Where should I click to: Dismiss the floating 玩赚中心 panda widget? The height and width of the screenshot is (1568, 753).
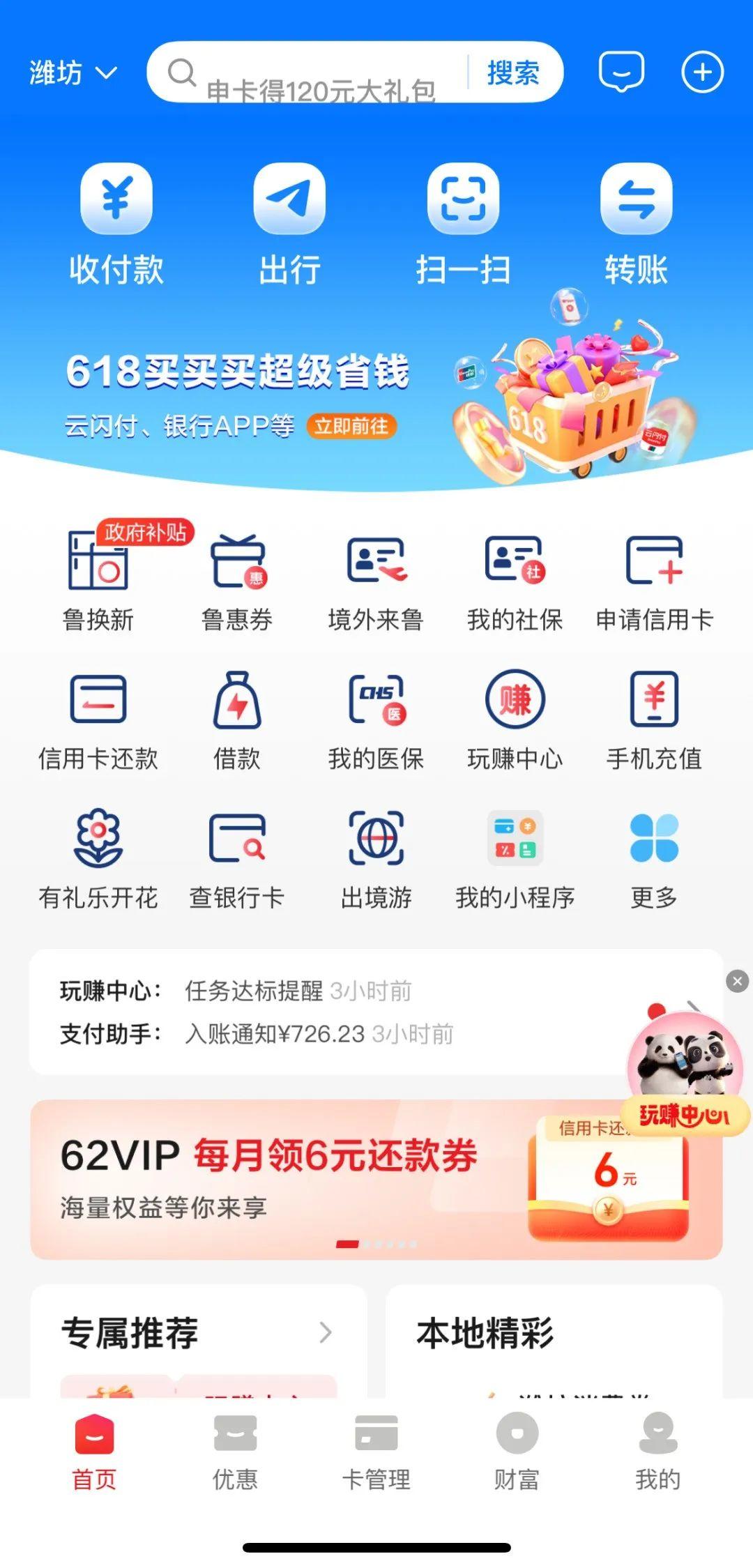point(737,981)
